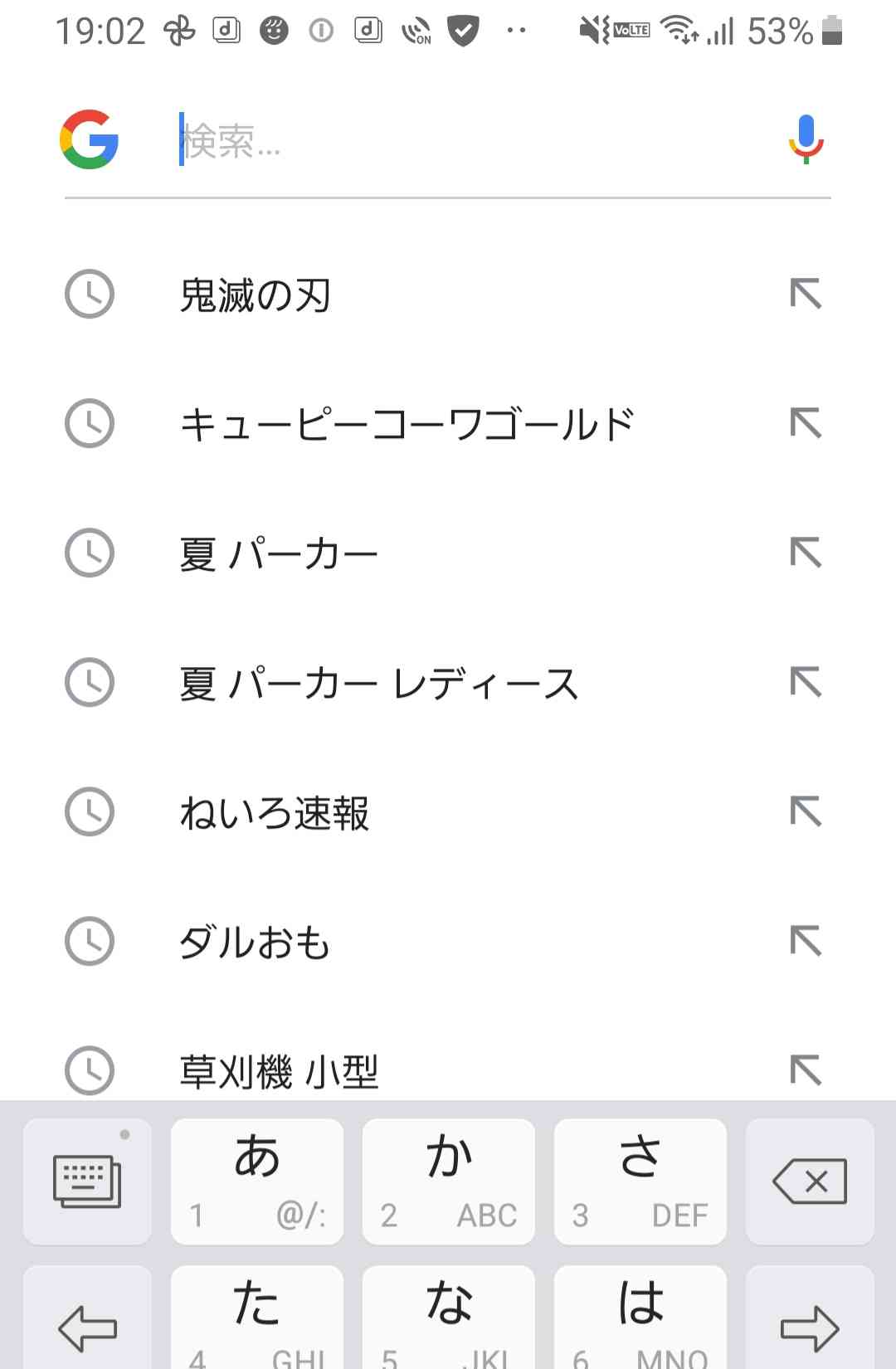Tap the keyboard switch icon at bottom left
This screenshot has width=896, height=1369.
tap(86, 1180)
